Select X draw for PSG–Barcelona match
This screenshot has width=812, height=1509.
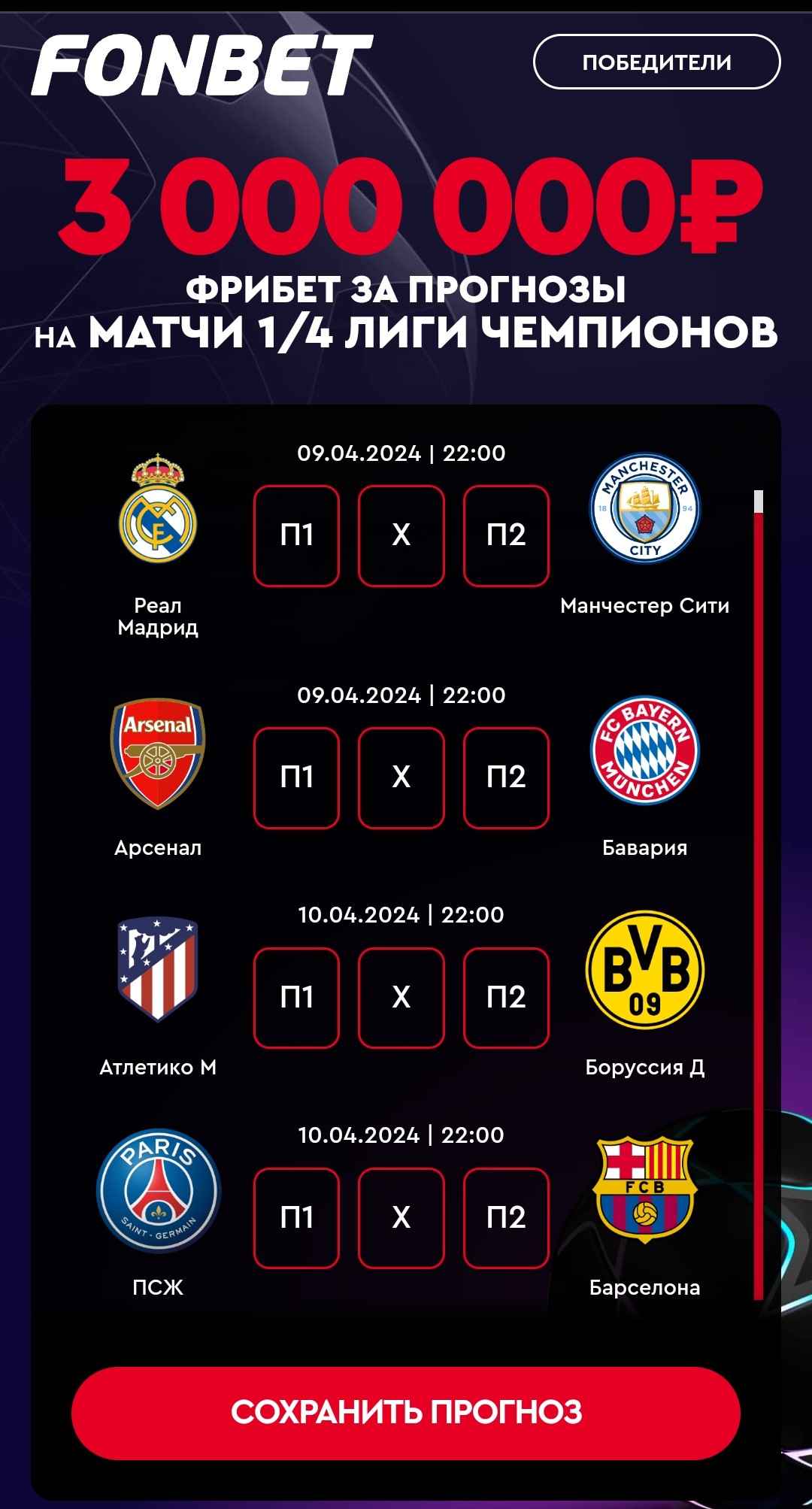(x=401, y=1217)
